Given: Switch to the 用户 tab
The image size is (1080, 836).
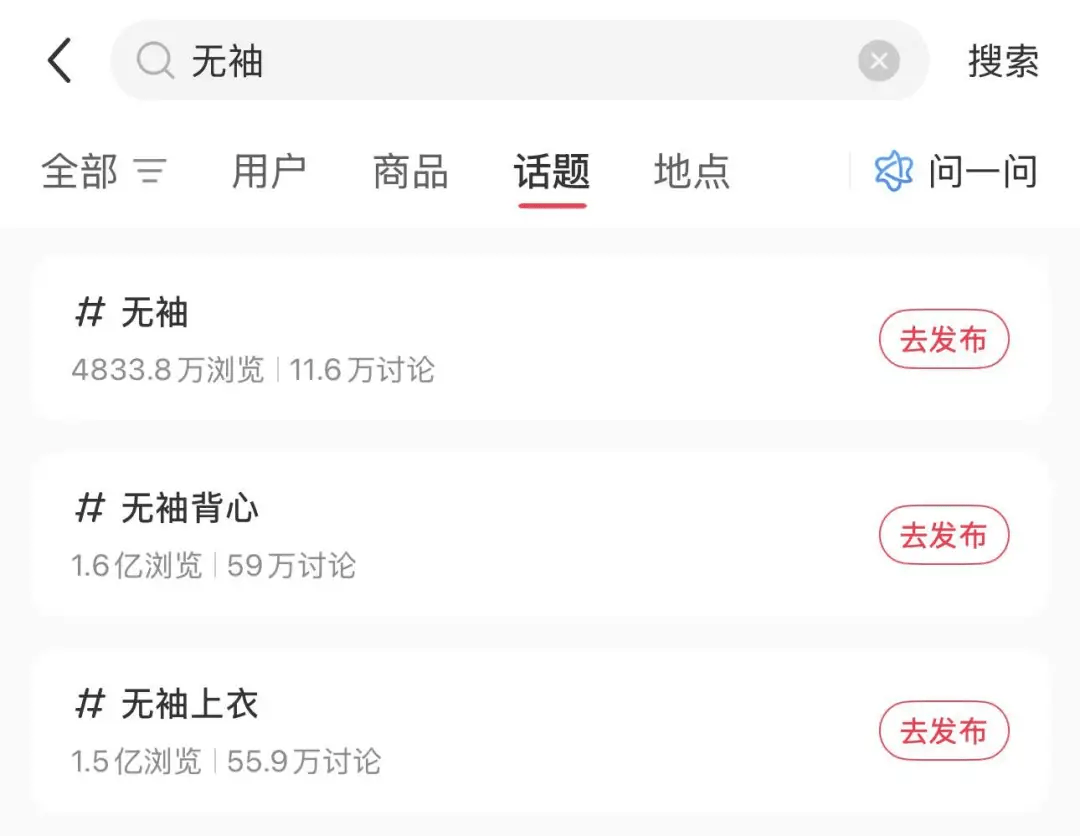Looking at the screenshot, I should click(269, 172).
